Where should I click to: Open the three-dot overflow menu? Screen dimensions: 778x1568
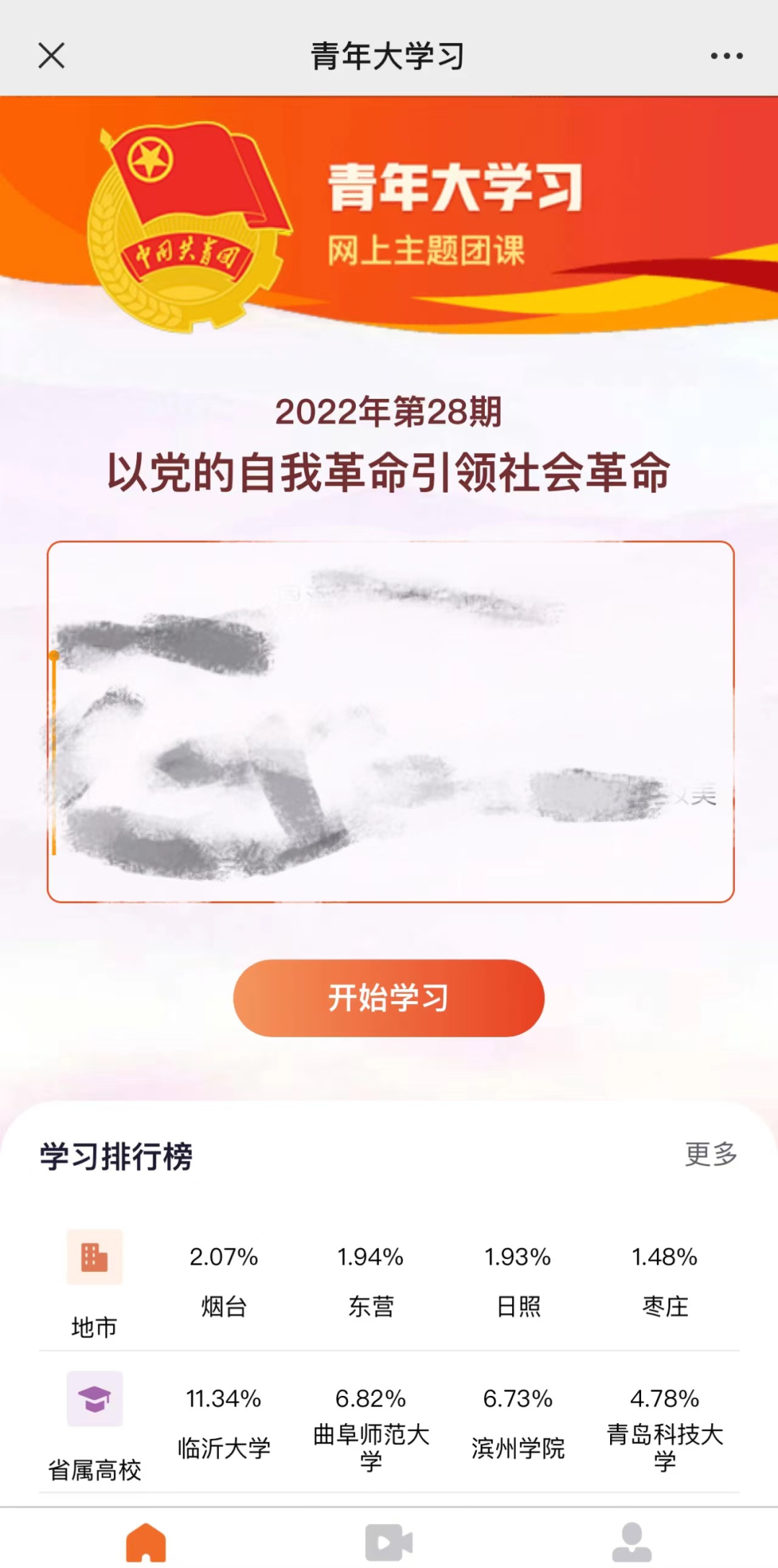[726, 55]
